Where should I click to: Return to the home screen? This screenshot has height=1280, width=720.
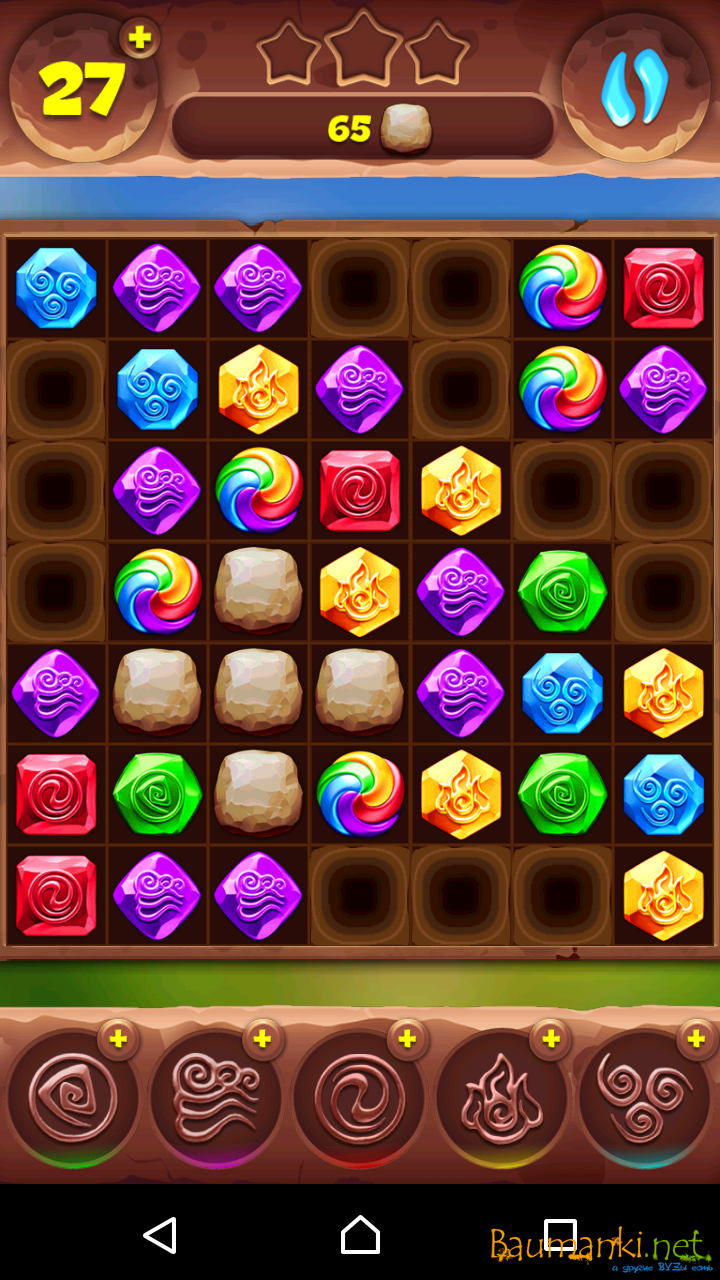click(x=360, y=1236)
